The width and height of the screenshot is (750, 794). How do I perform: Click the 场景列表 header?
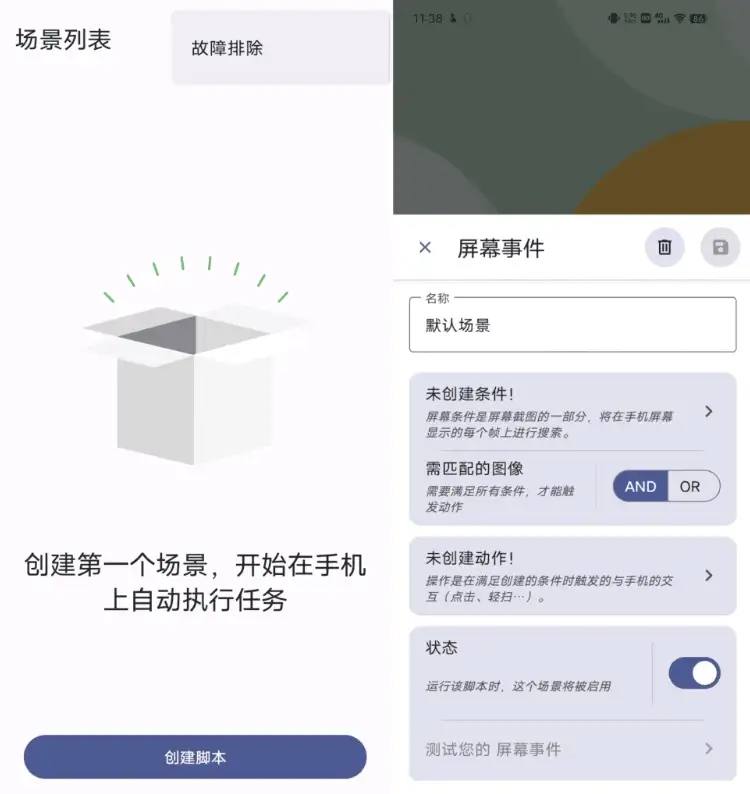point(64,41)
